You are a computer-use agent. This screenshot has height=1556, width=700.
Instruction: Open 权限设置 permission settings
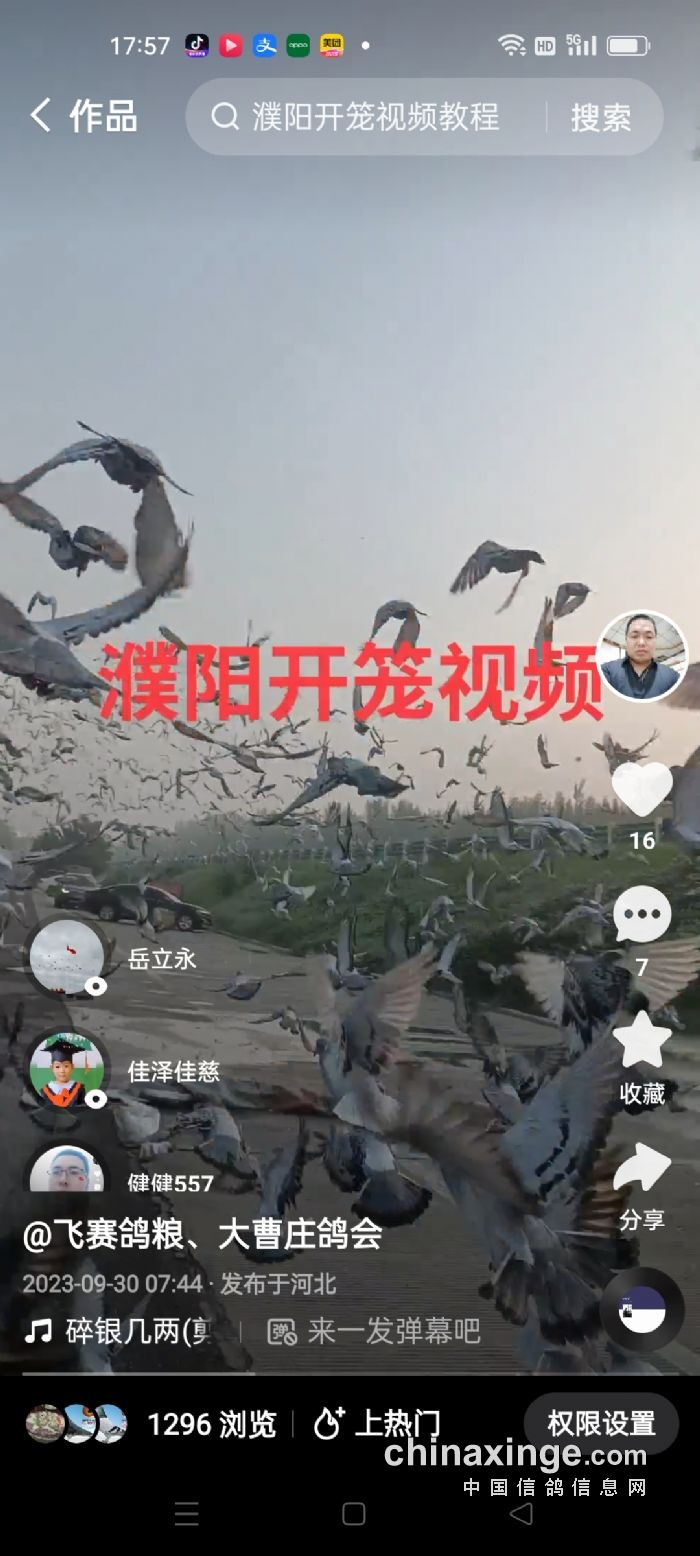click(601, 1423)
